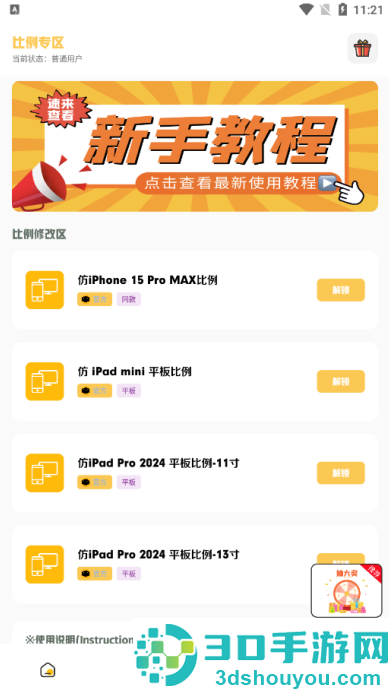Unlock iPad Pro 2024 11-inch ratio

pos(341,473)
